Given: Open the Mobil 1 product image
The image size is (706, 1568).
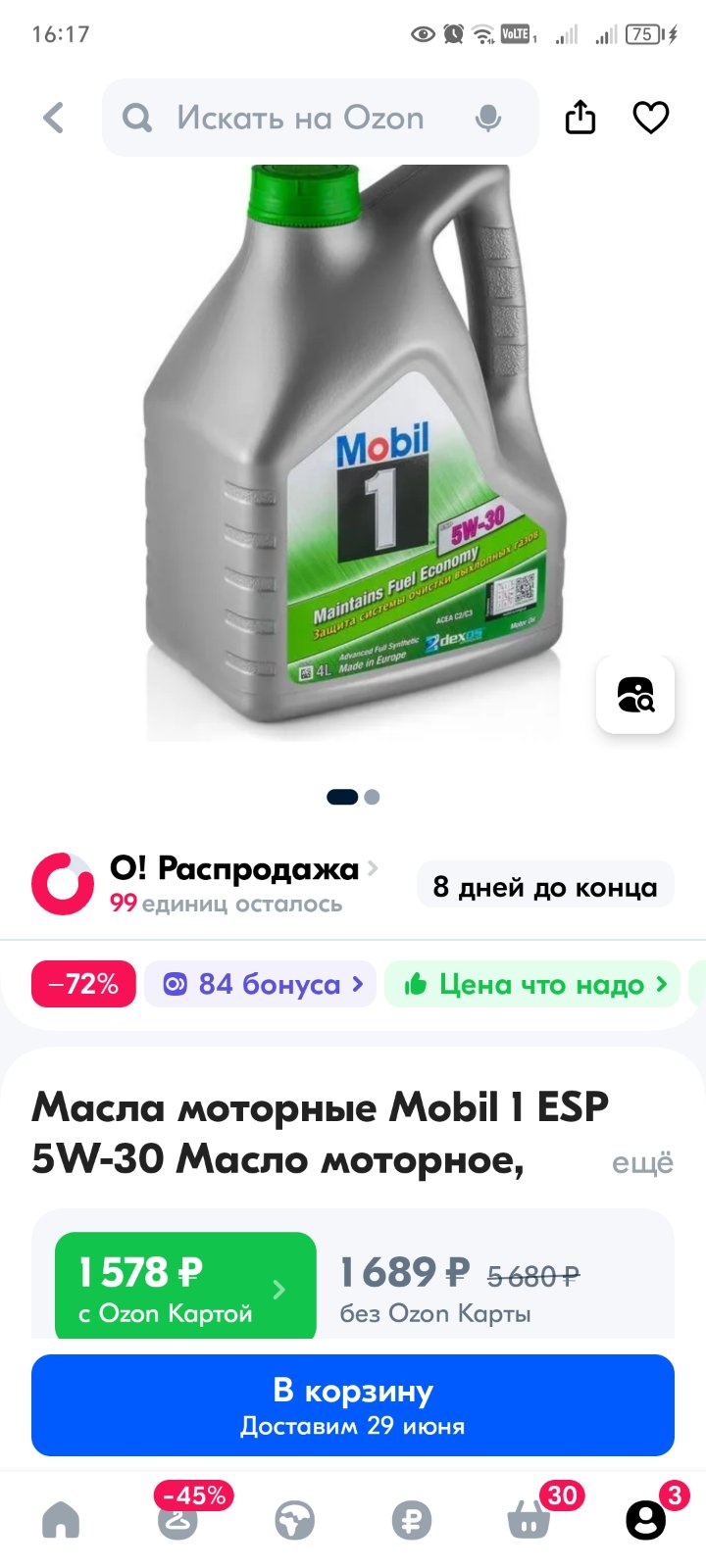Looking at the screenshot, I should pos(353,451).
